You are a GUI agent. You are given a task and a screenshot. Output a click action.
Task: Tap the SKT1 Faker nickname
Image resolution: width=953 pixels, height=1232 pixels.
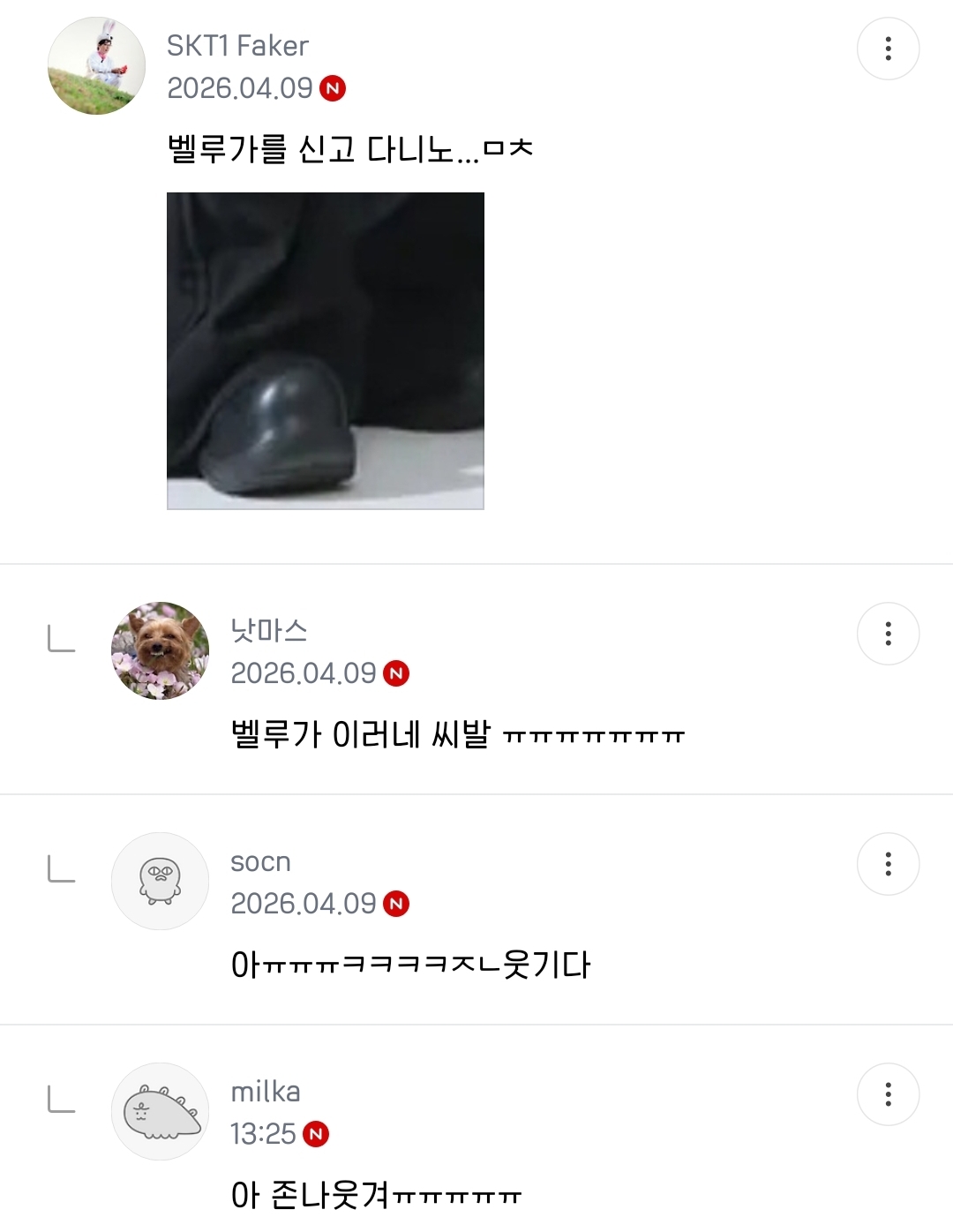pos(237,46)
